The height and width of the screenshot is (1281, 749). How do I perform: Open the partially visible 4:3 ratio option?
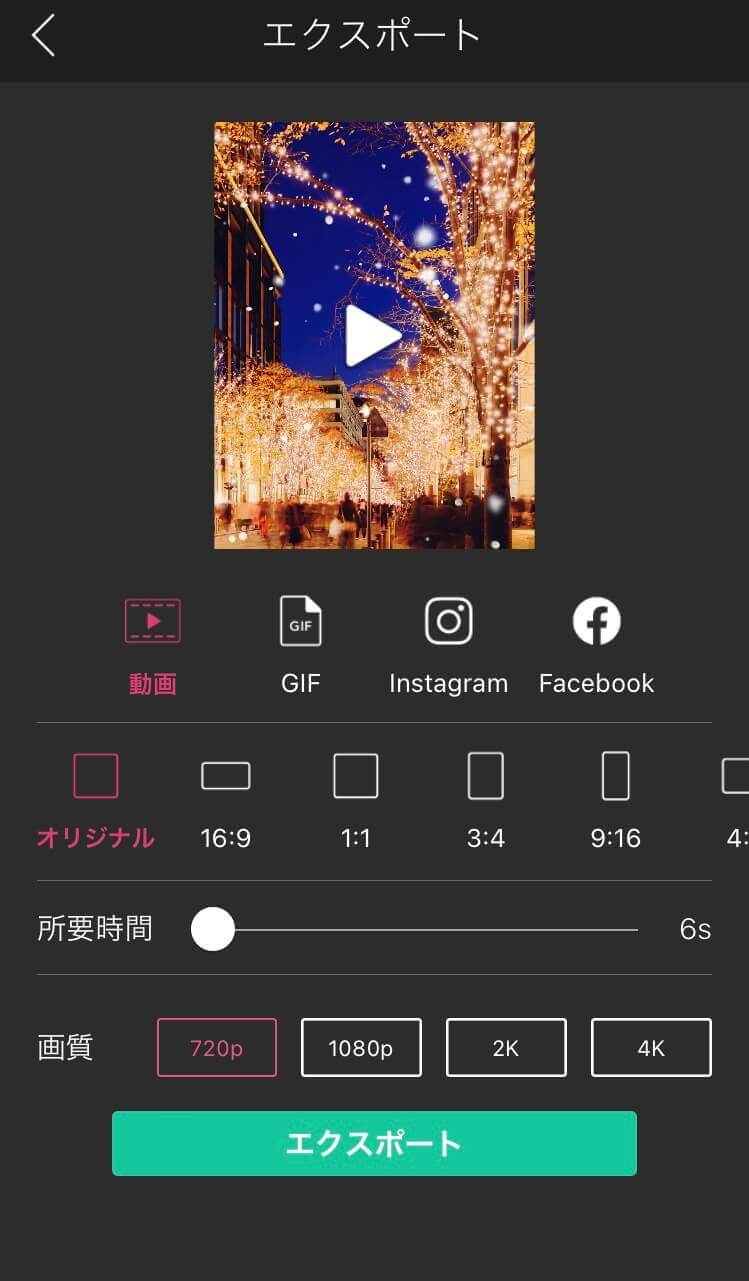click(735, 775)
